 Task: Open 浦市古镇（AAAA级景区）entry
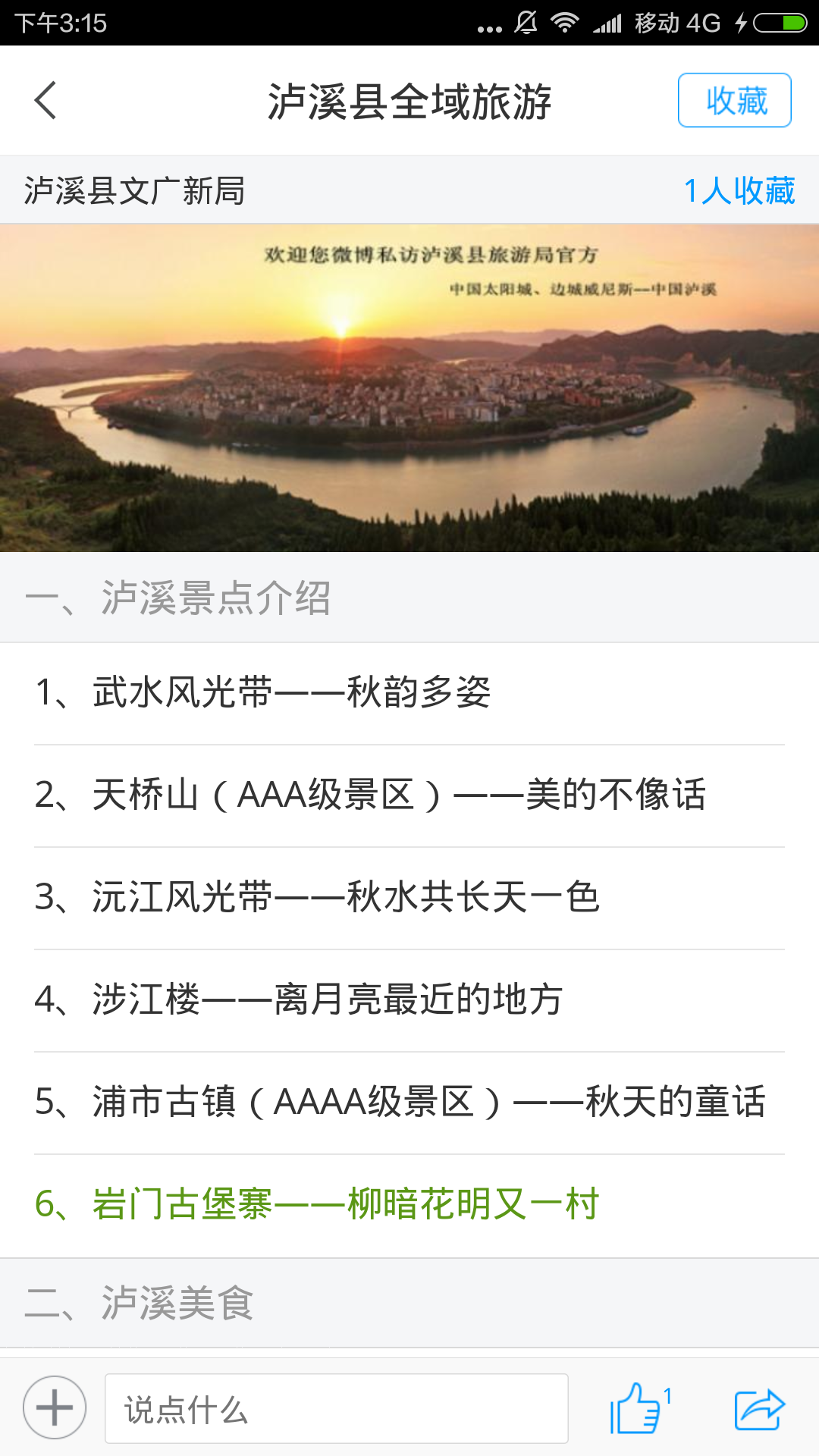[x=400, y=1102]
